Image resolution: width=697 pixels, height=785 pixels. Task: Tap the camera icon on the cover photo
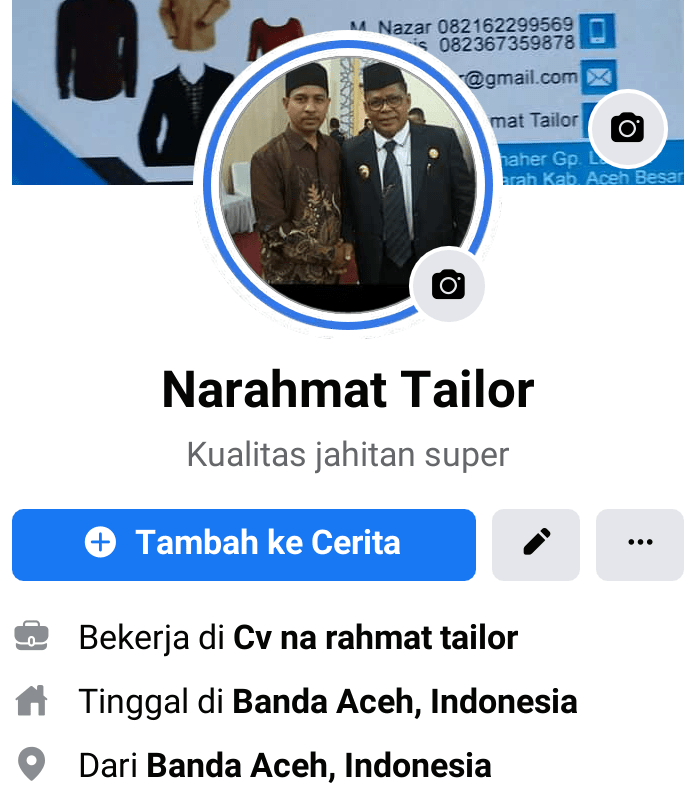627,128
